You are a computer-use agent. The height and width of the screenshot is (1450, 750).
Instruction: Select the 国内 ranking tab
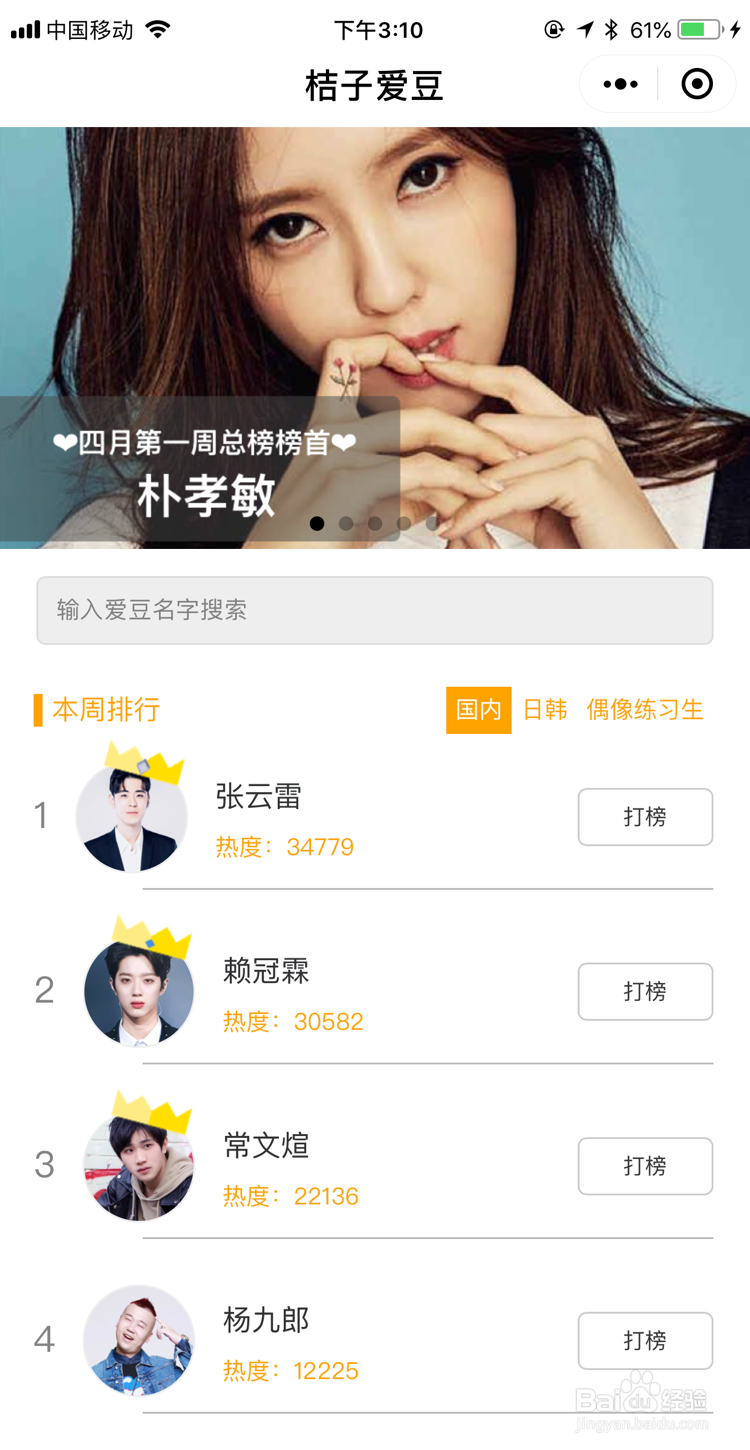click(x=478, y=710)
